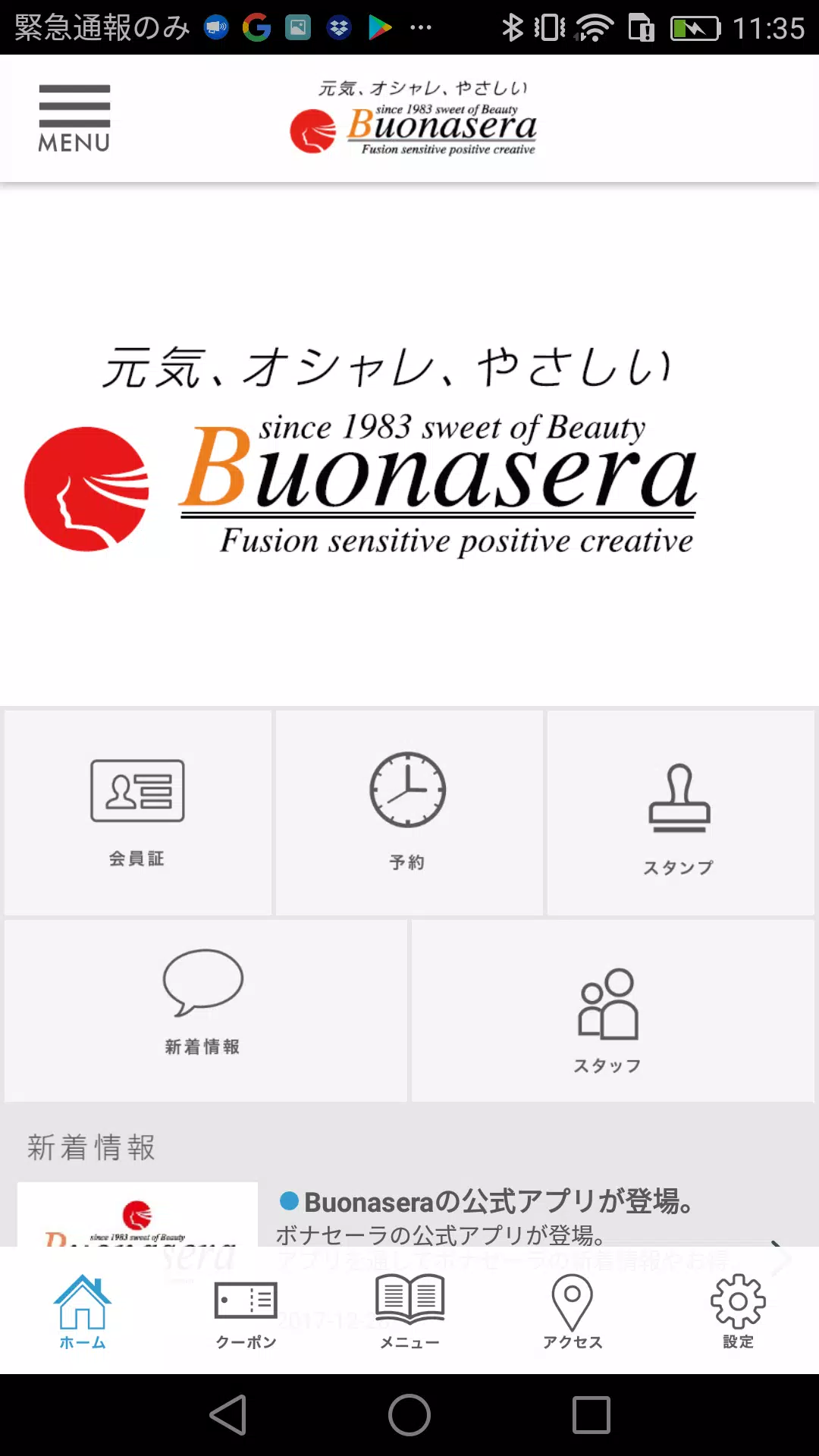Switch to the クーポン tab
Image resolution: width=819 pixels, height=1456 pixels.
[x=246, y=1311]
